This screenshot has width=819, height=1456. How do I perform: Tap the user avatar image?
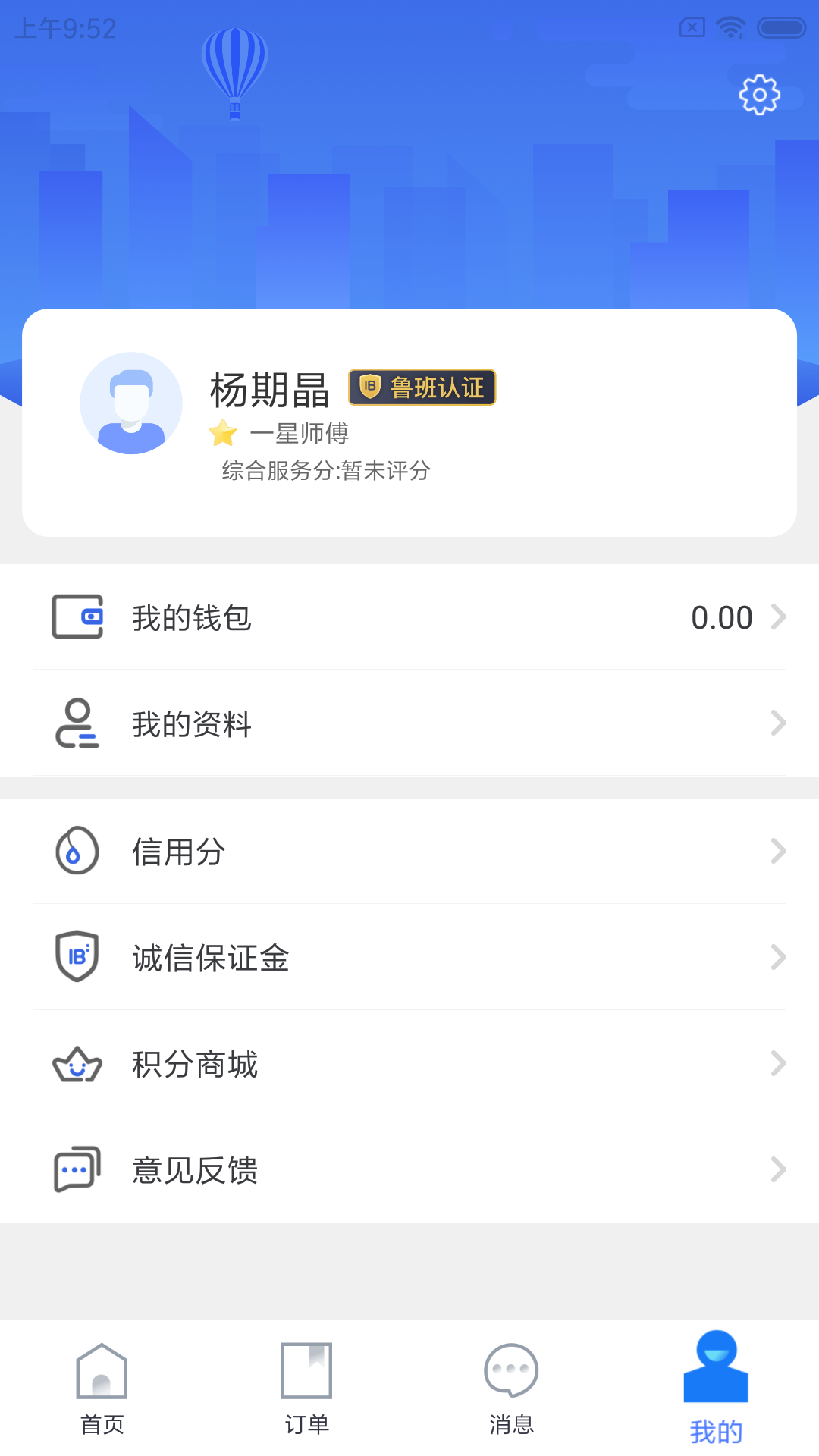click(x=131, y=403)
